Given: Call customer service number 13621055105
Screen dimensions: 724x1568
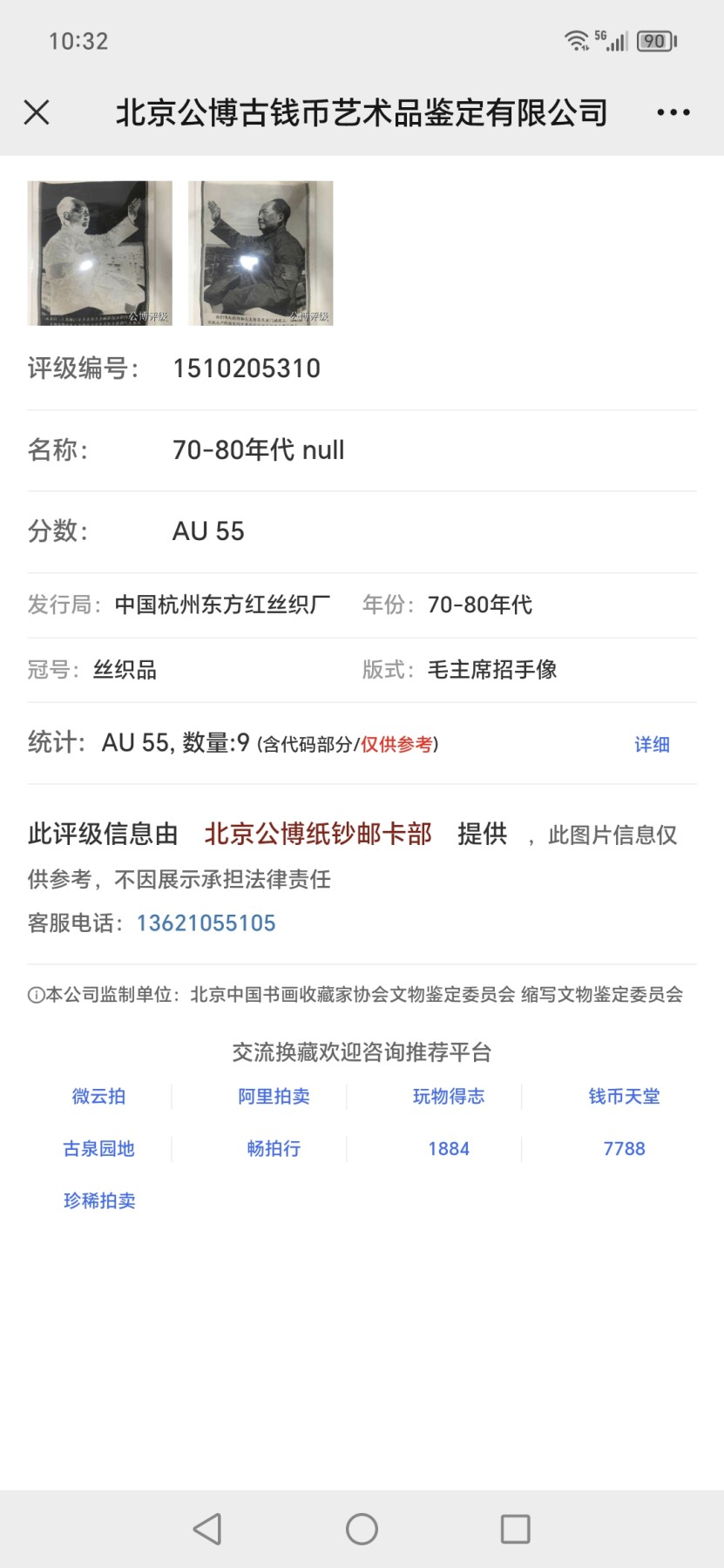Looking at the screenshot, I should click(206, 923).
